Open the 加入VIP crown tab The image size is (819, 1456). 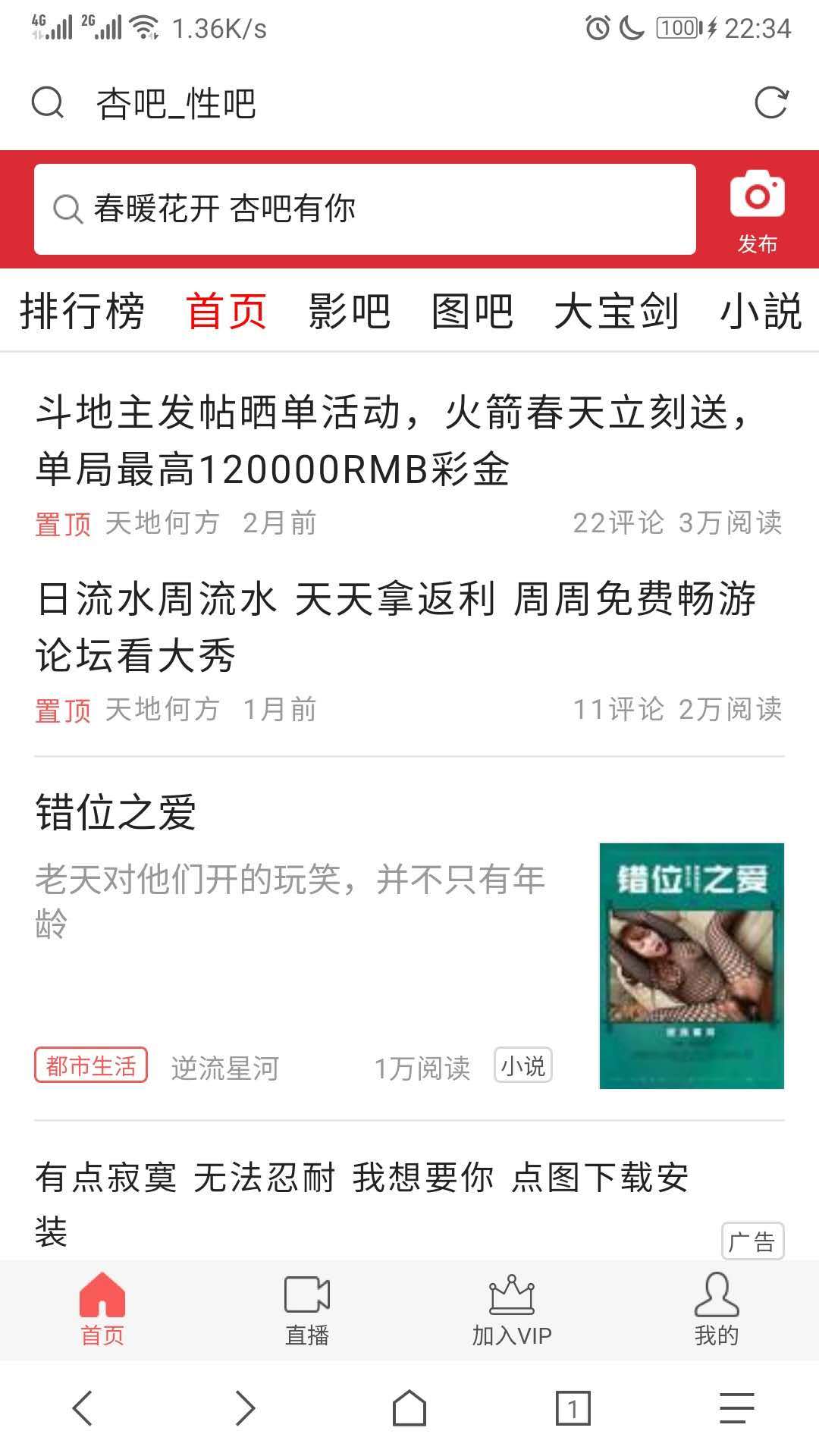tap(512, 1310)
